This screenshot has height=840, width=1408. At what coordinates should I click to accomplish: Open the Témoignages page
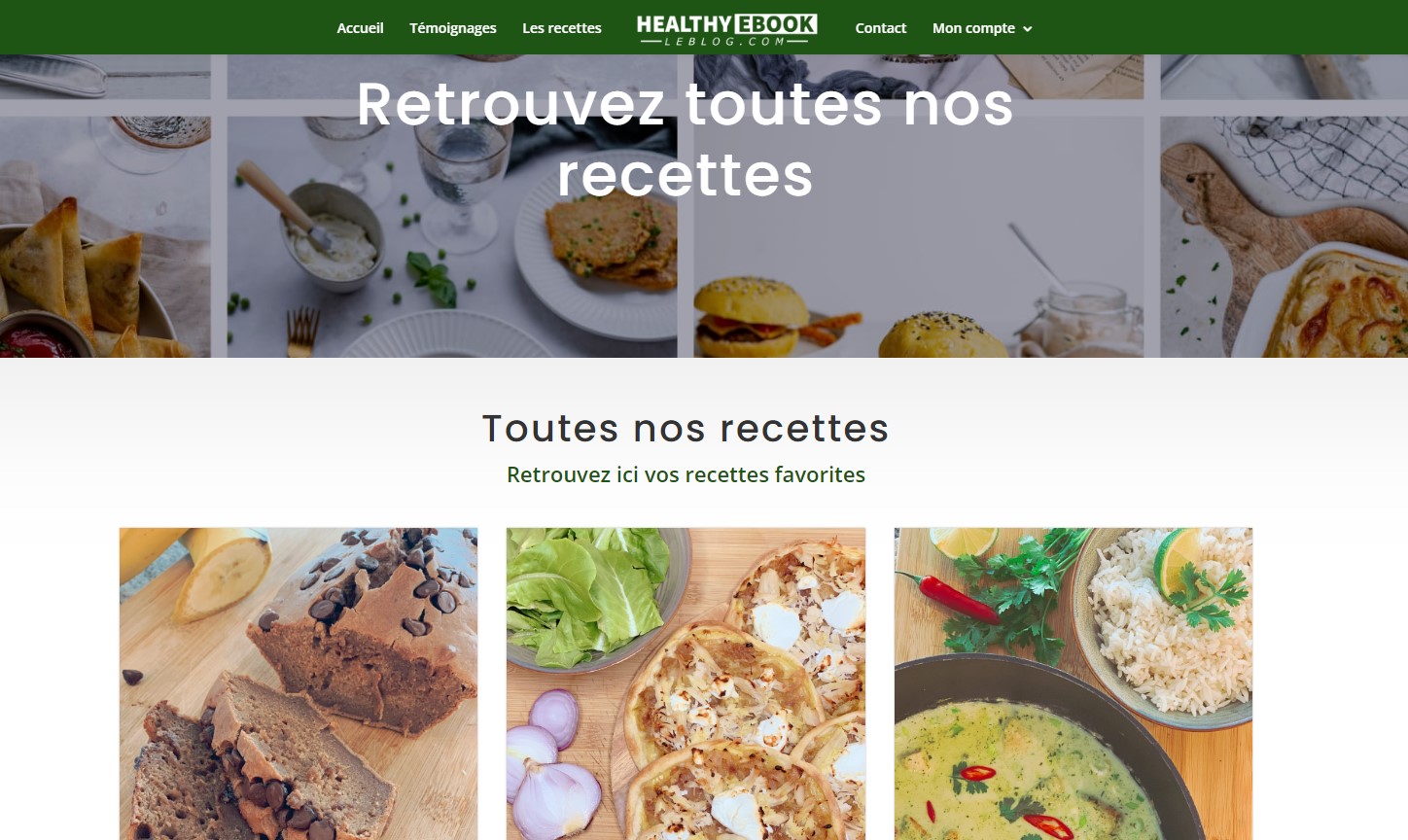point(452,28)
